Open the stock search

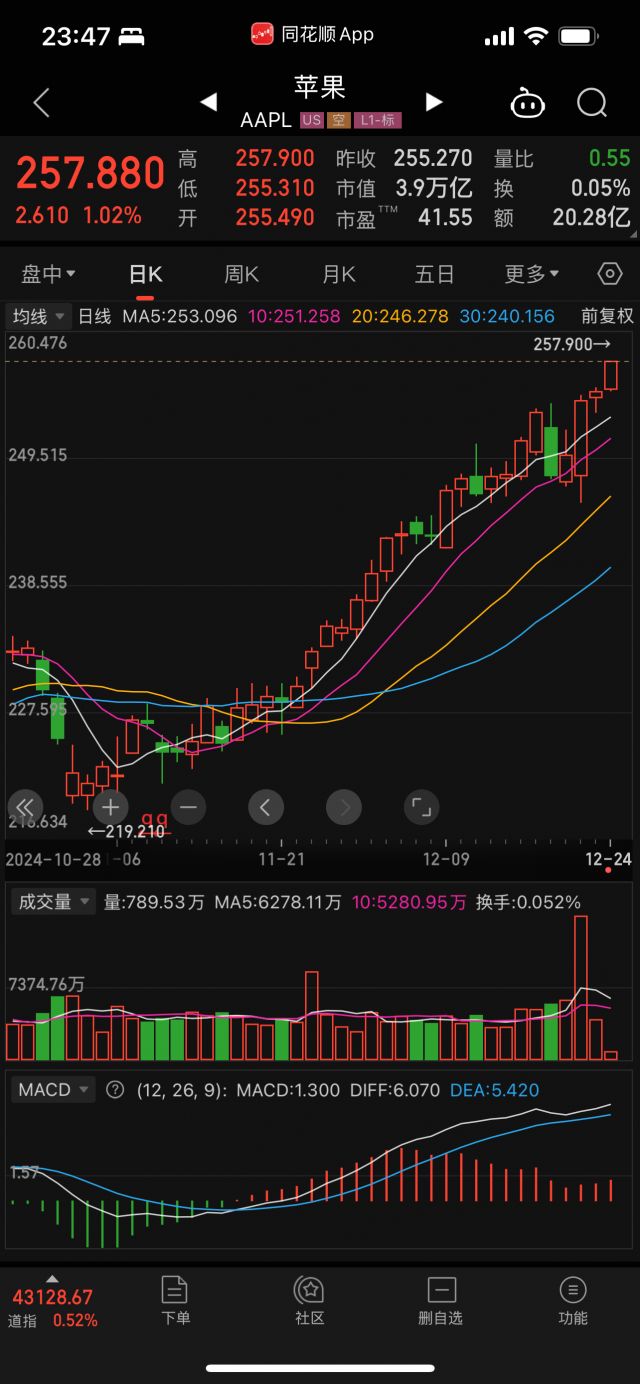[592, 102]
